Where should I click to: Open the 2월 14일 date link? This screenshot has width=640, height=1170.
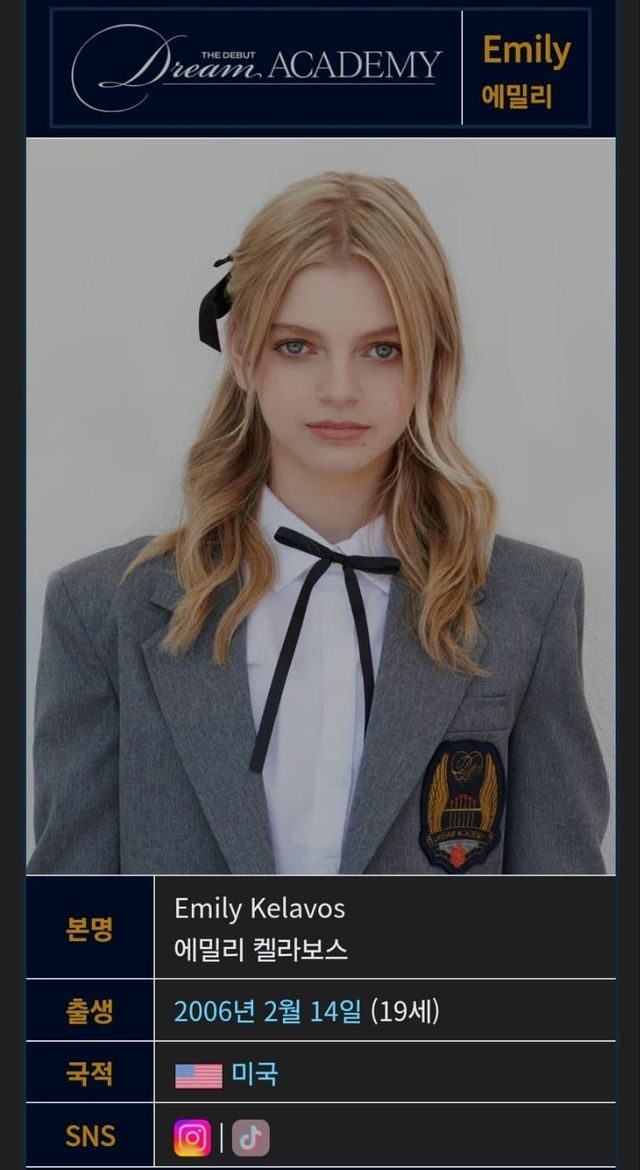pos(313,1012)
